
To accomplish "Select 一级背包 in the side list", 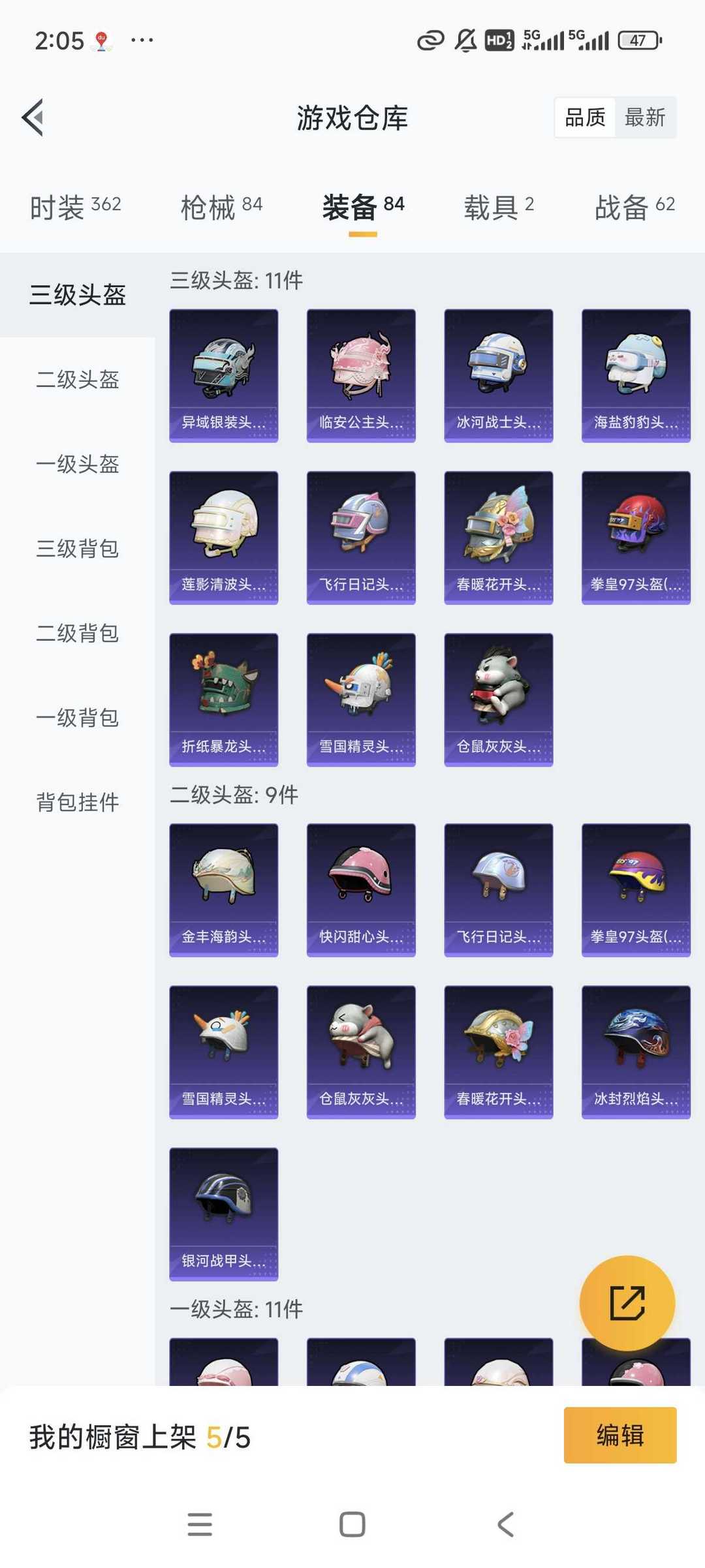I will pos(78,718).
